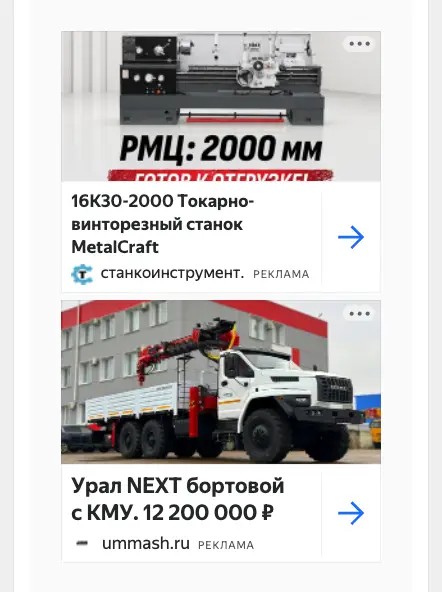
Task: Open the Урал NEXT бортовой truck ad
Action: click(177, 499)
